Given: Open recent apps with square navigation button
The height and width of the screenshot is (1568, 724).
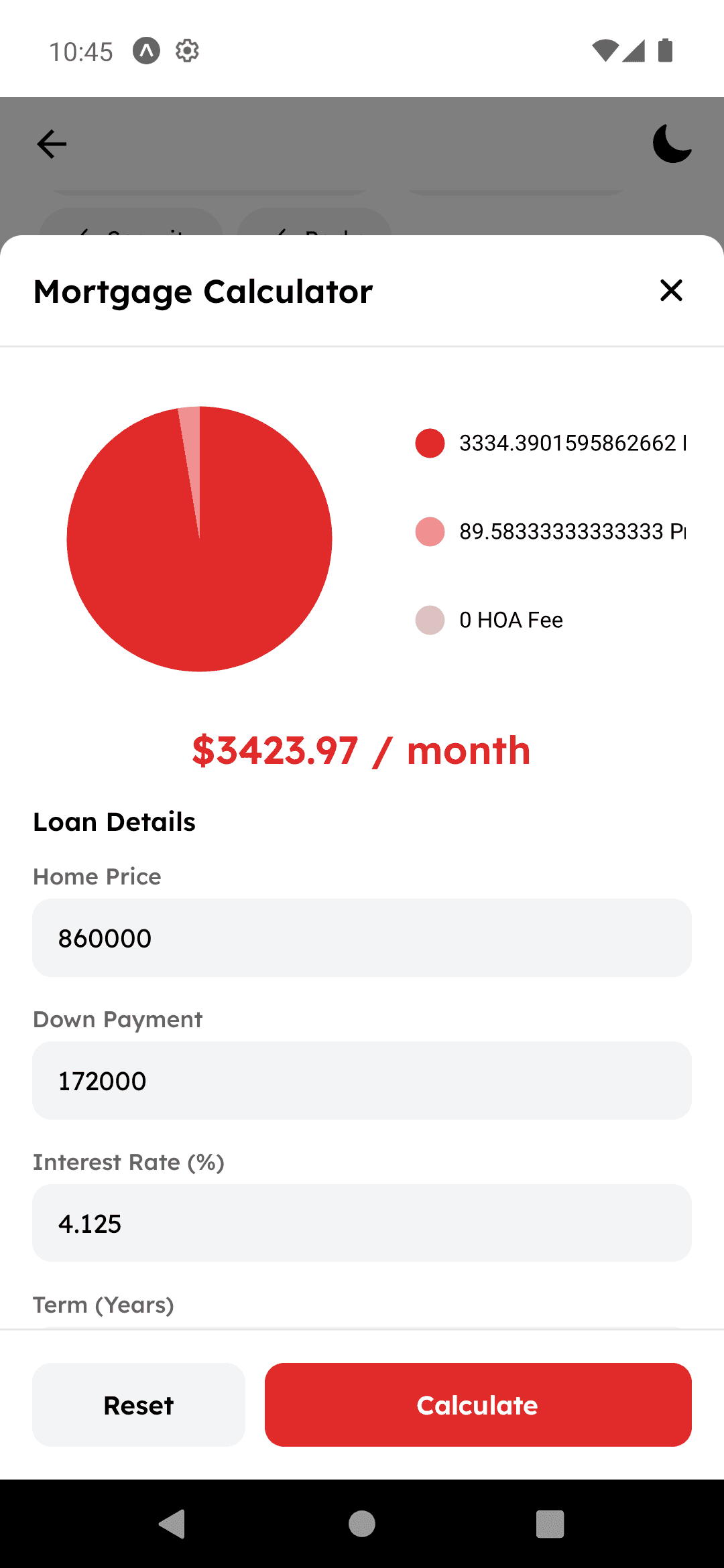Looking at the screenshot, I should coord(550,1524).
